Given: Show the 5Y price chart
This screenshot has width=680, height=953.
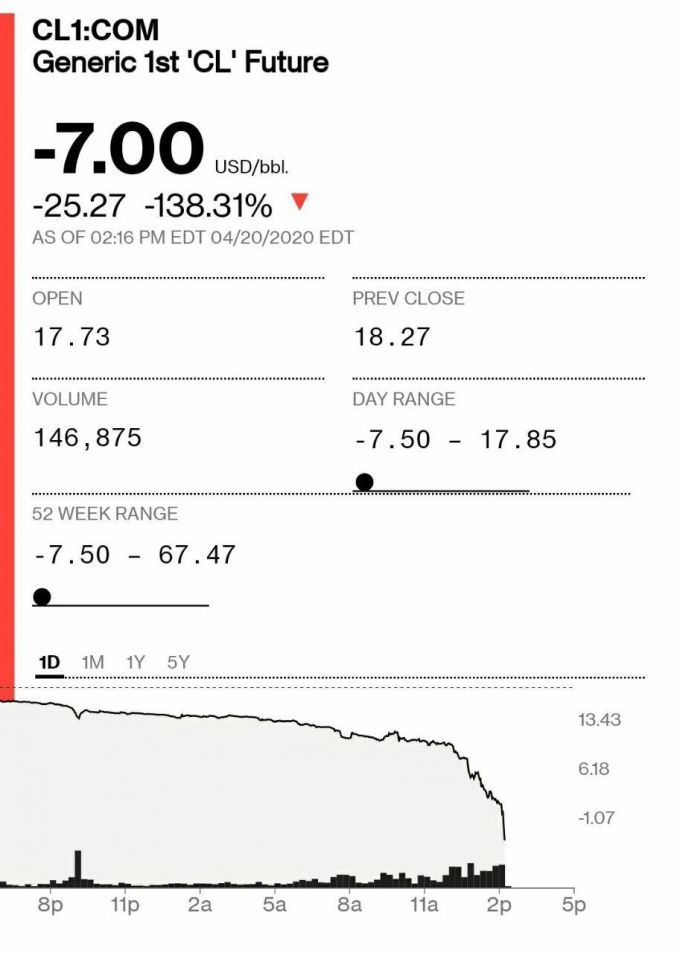Looking at the screenshot, I should click(179, 662).
